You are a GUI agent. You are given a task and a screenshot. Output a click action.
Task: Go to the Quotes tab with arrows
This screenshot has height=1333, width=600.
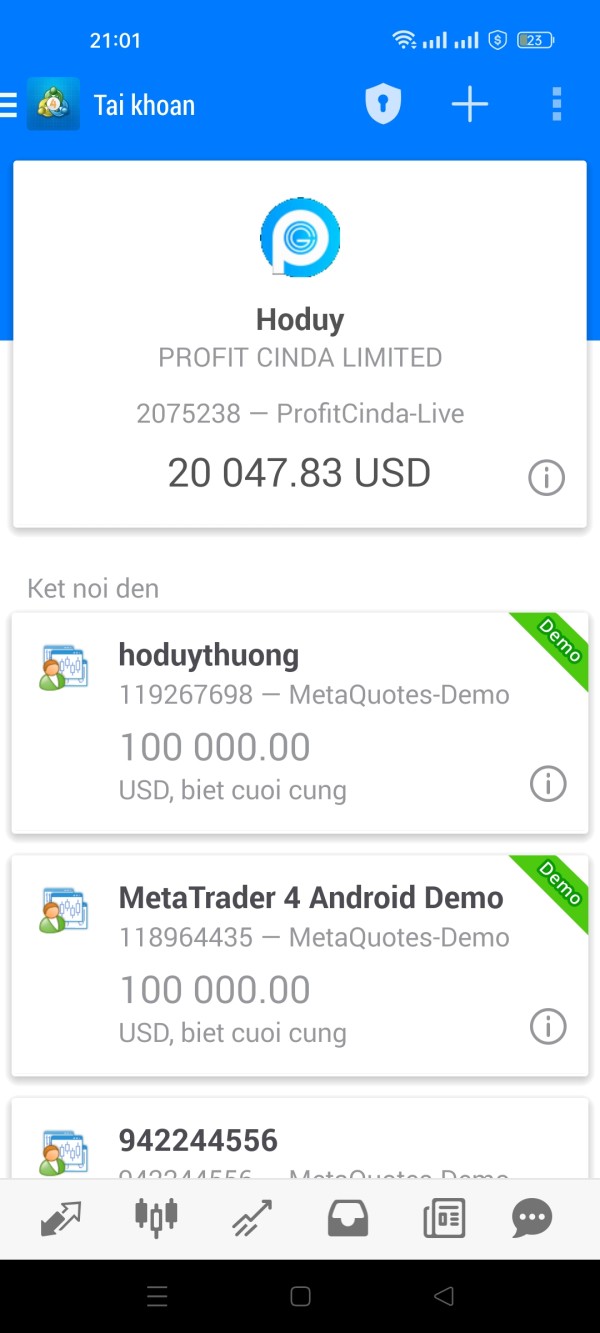pos(60,1218)
